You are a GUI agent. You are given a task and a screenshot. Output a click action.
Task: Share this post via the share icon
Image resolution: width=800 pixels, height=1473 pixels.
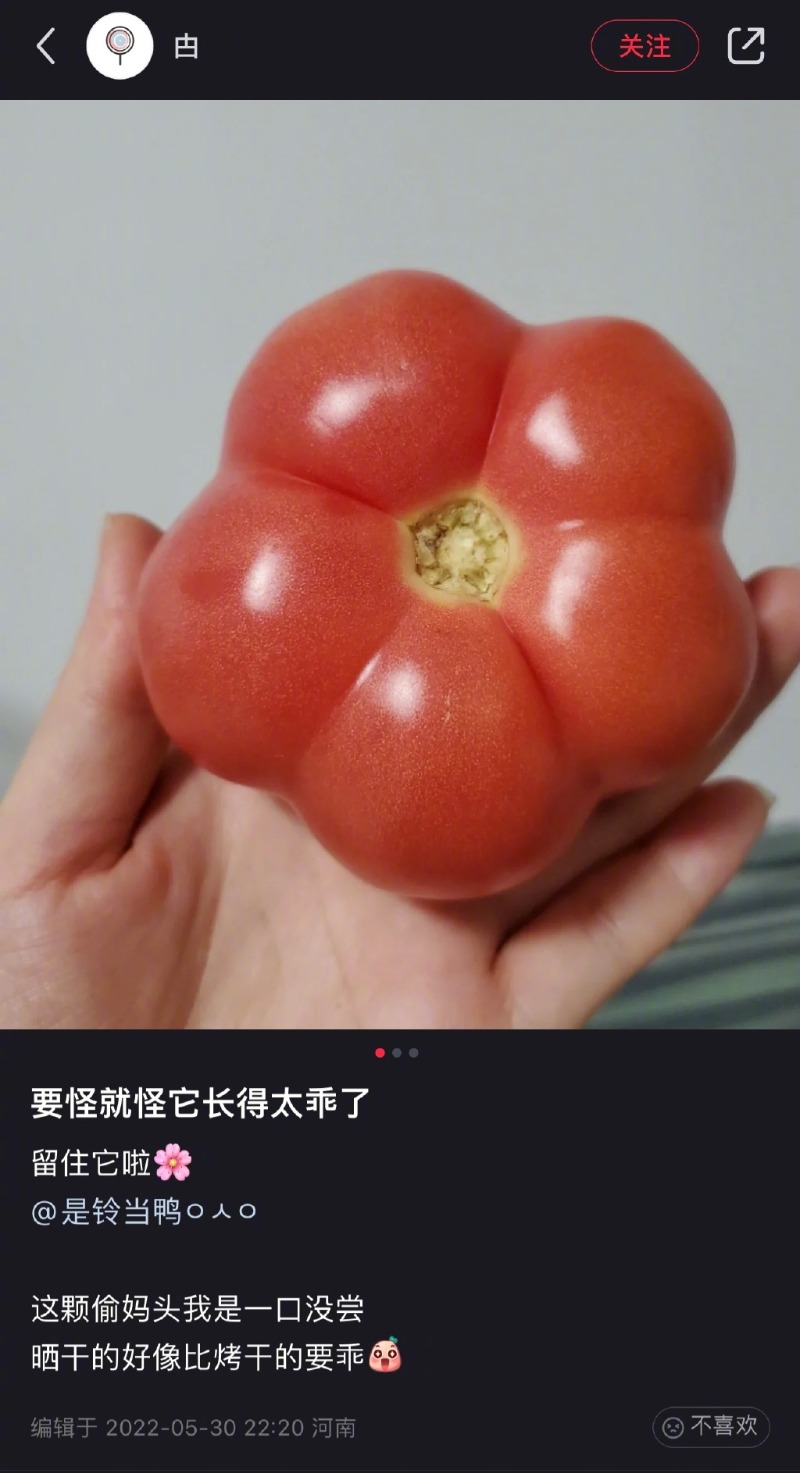tap(746, 46)
